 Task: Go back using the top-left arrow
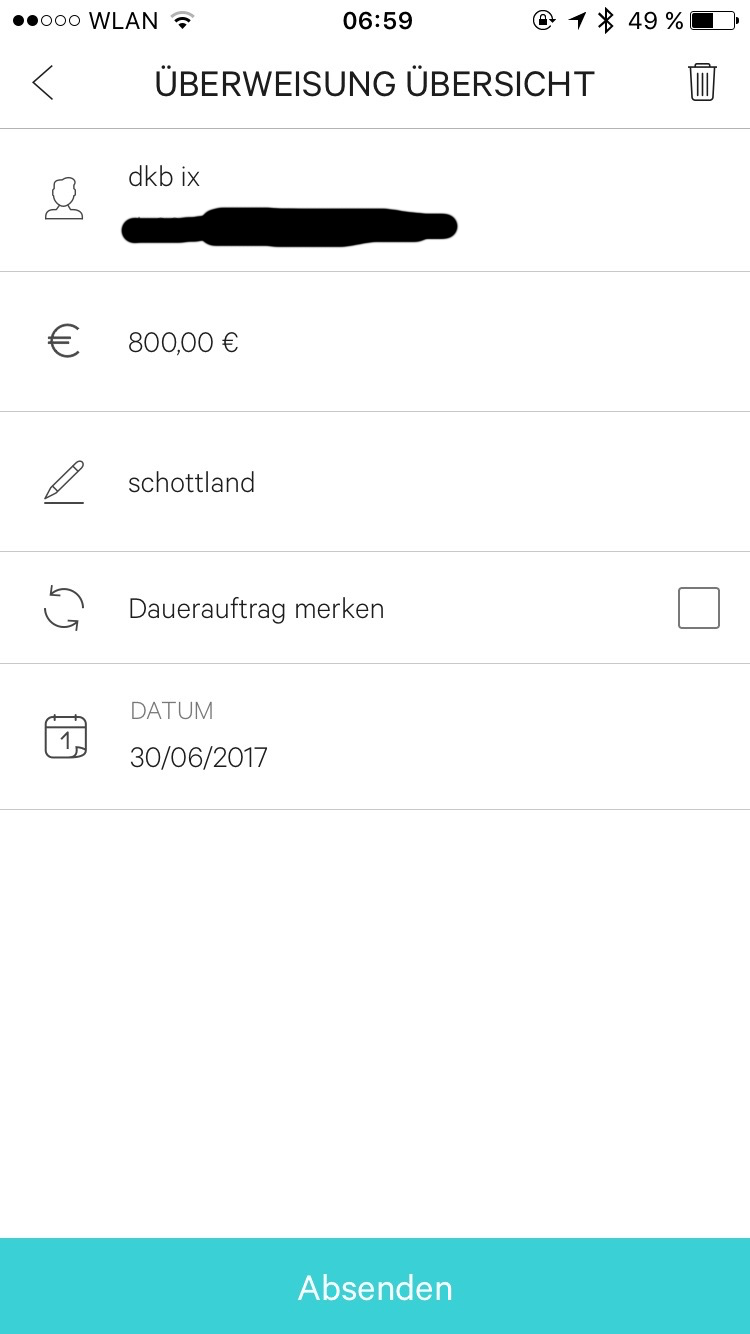tap(43, 83)
